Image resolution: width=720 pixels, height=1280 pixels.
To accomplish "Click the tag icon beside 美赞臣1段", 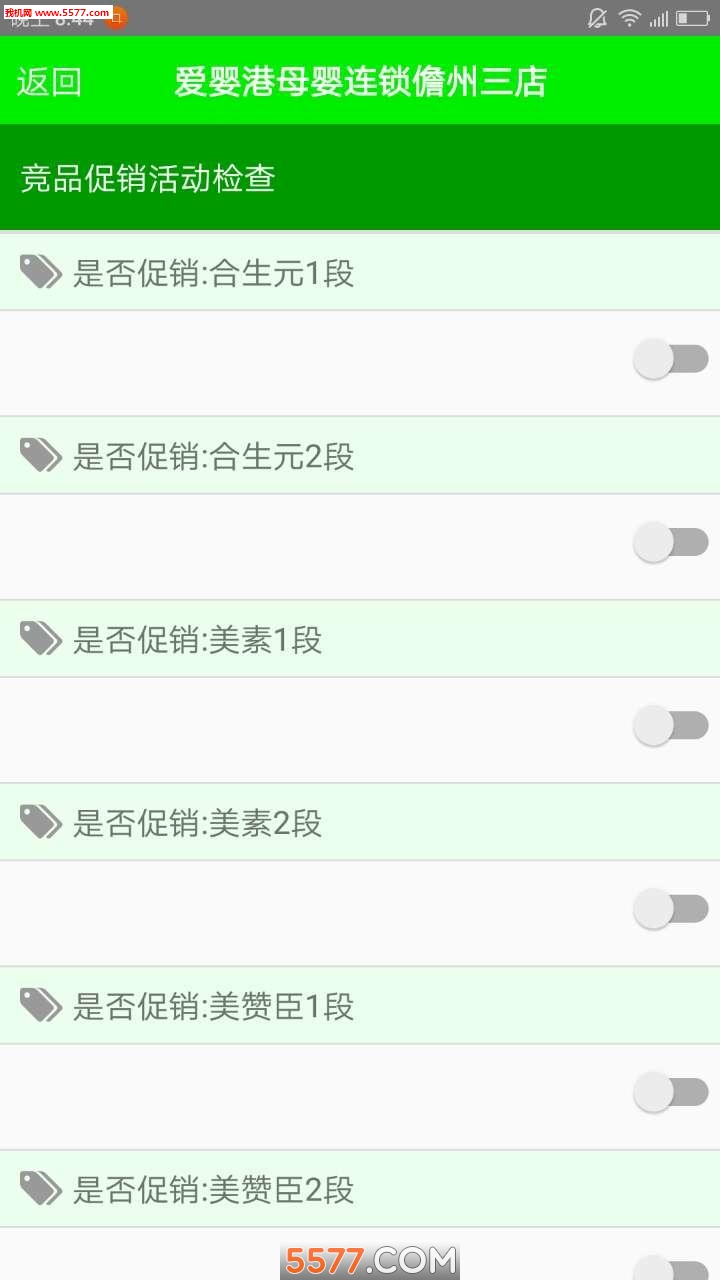I will coord(39,1005).
